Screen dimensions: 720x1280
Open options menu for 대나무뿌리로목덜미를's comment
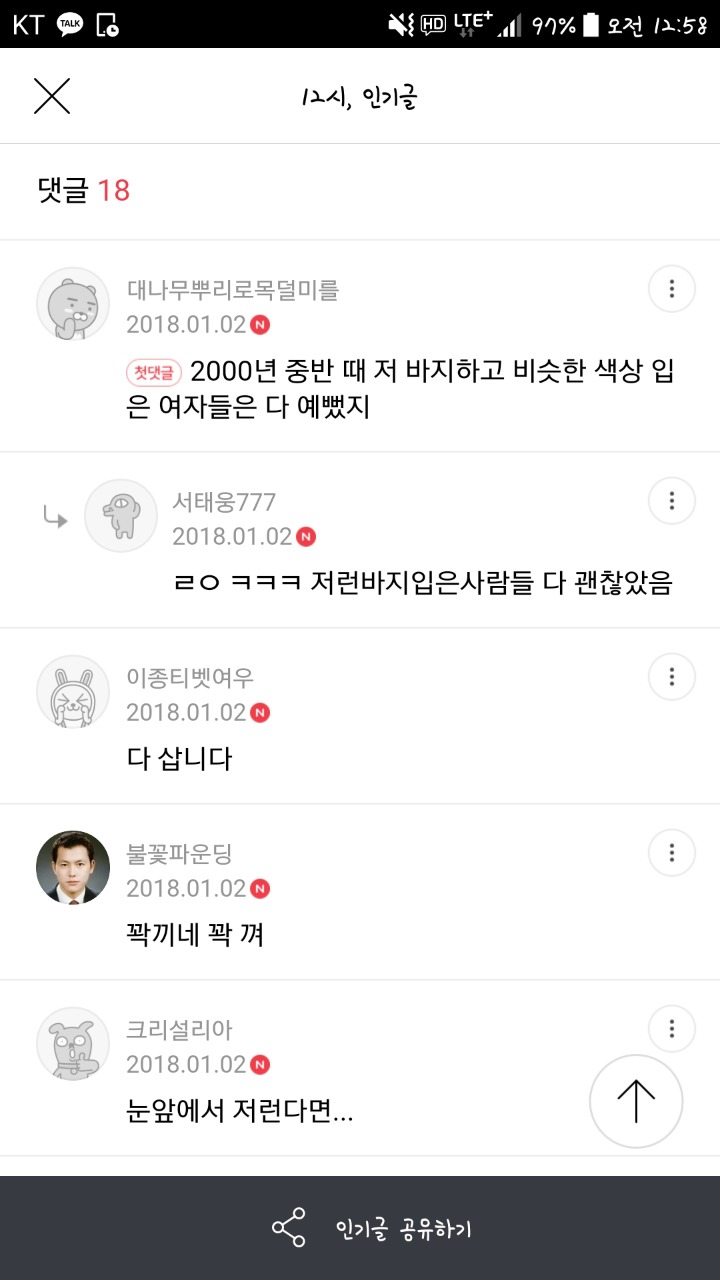(671, 288)
